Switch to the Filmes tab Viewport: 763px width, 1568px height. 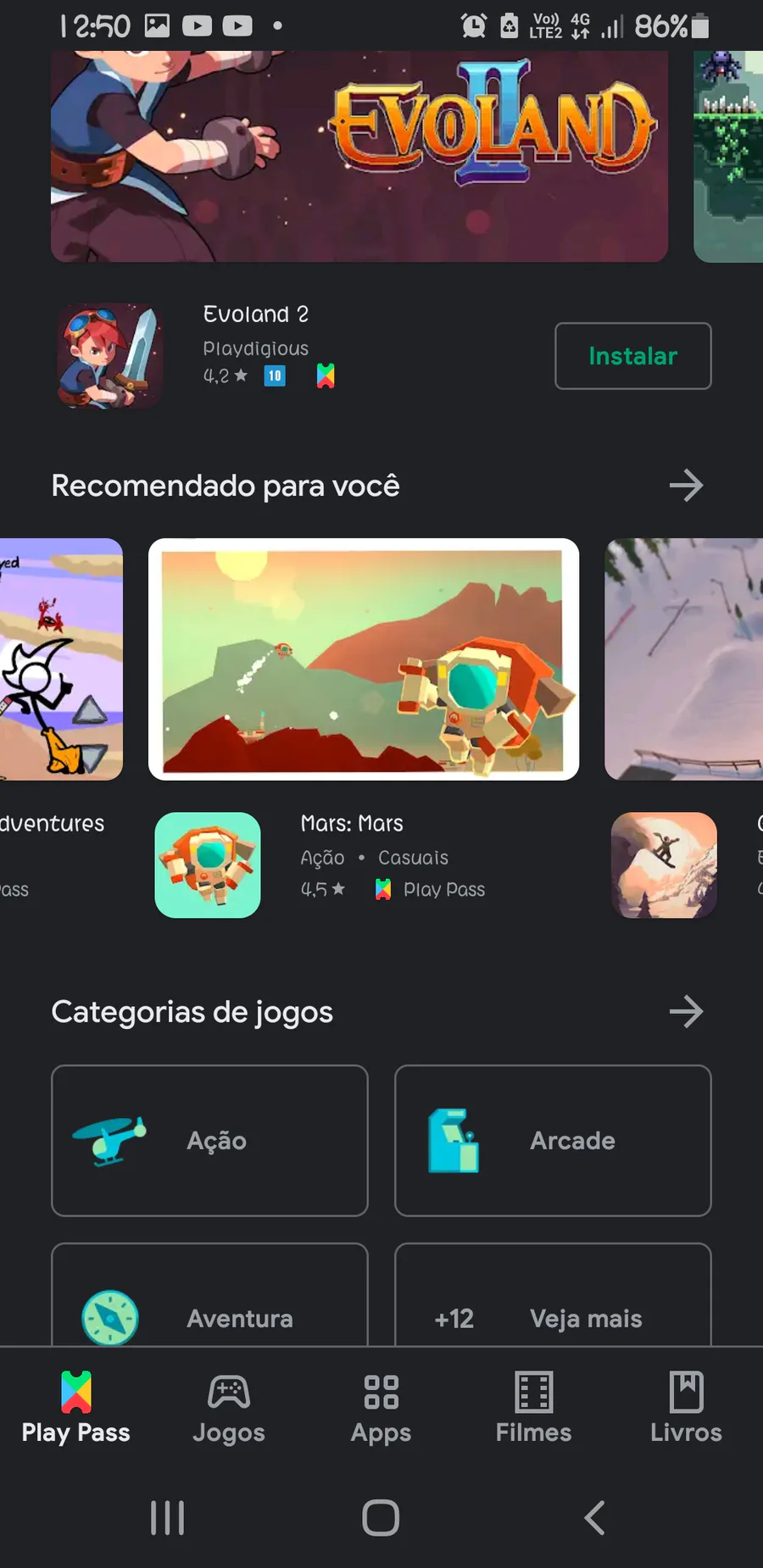point(533,1408)
